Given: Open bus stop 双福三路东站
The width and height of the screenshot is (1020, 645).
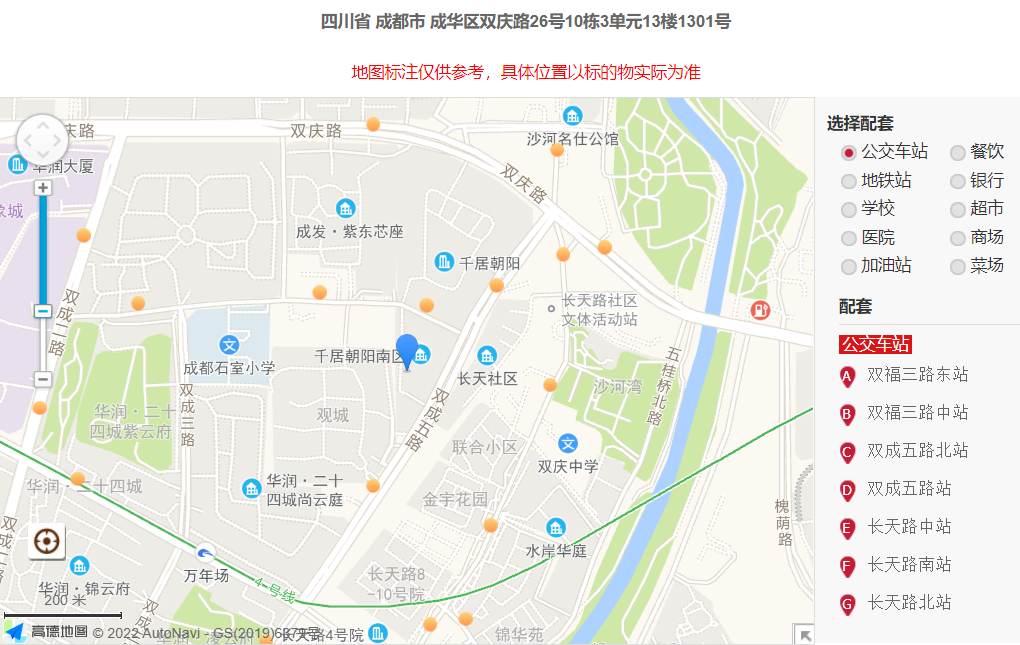Looking at the screenshot, I should pyautogui.click(x=917, y=375).
